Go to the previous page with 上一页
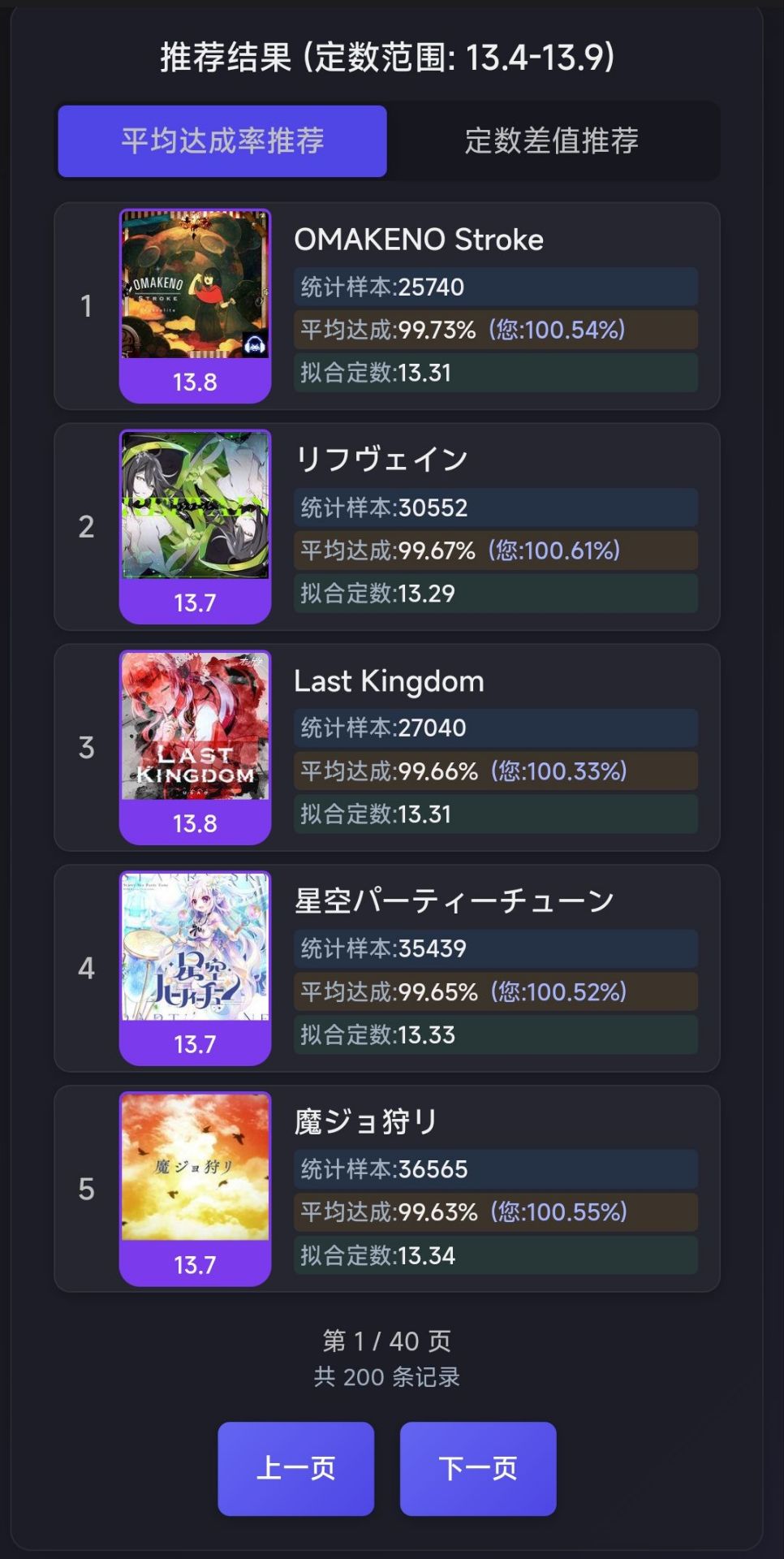 [295, 1468]
